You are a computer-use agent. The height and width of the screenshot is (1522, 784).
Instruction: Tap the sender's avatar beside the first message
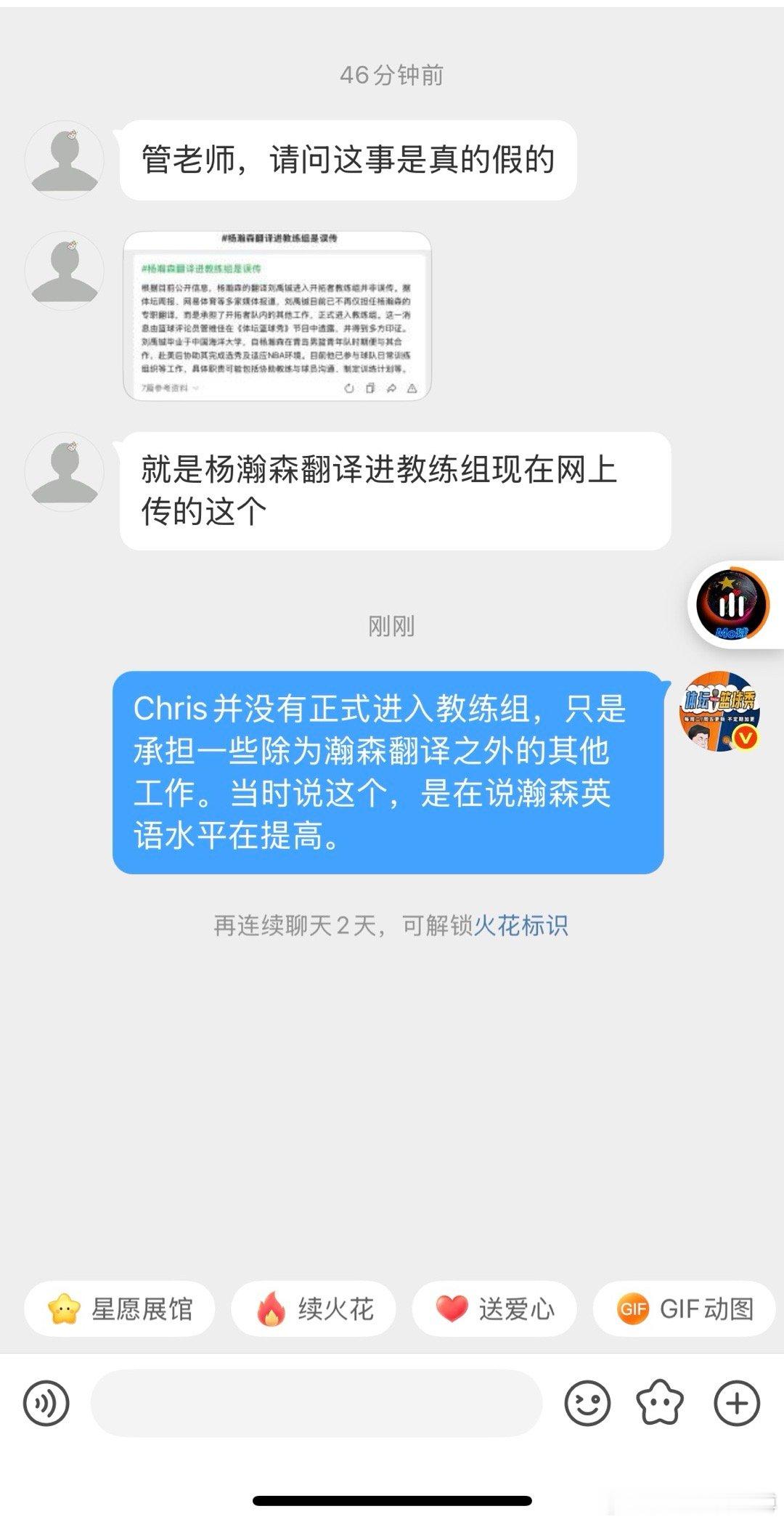click(65, 158)
